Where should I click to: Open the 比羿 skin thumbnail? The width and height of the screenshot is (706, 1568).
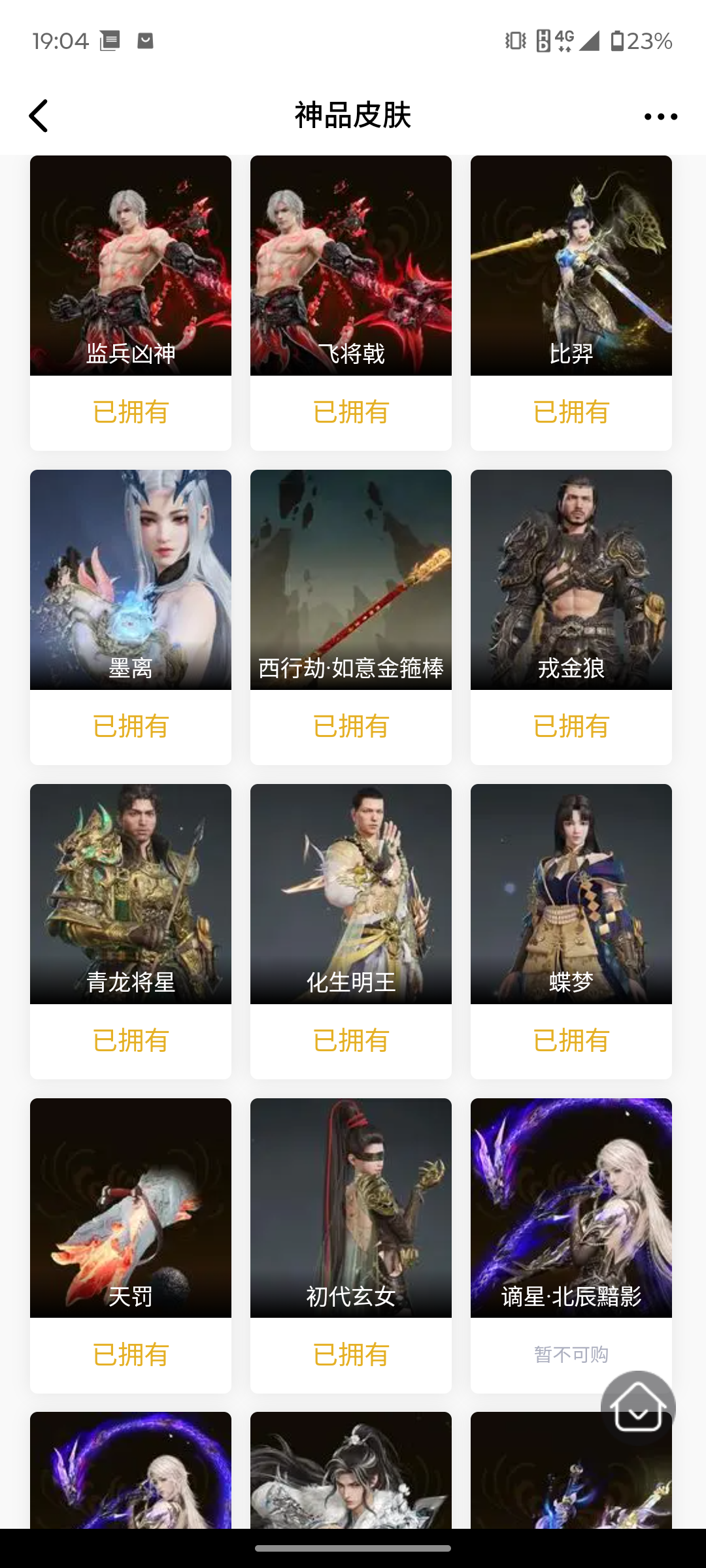[571, 265]
